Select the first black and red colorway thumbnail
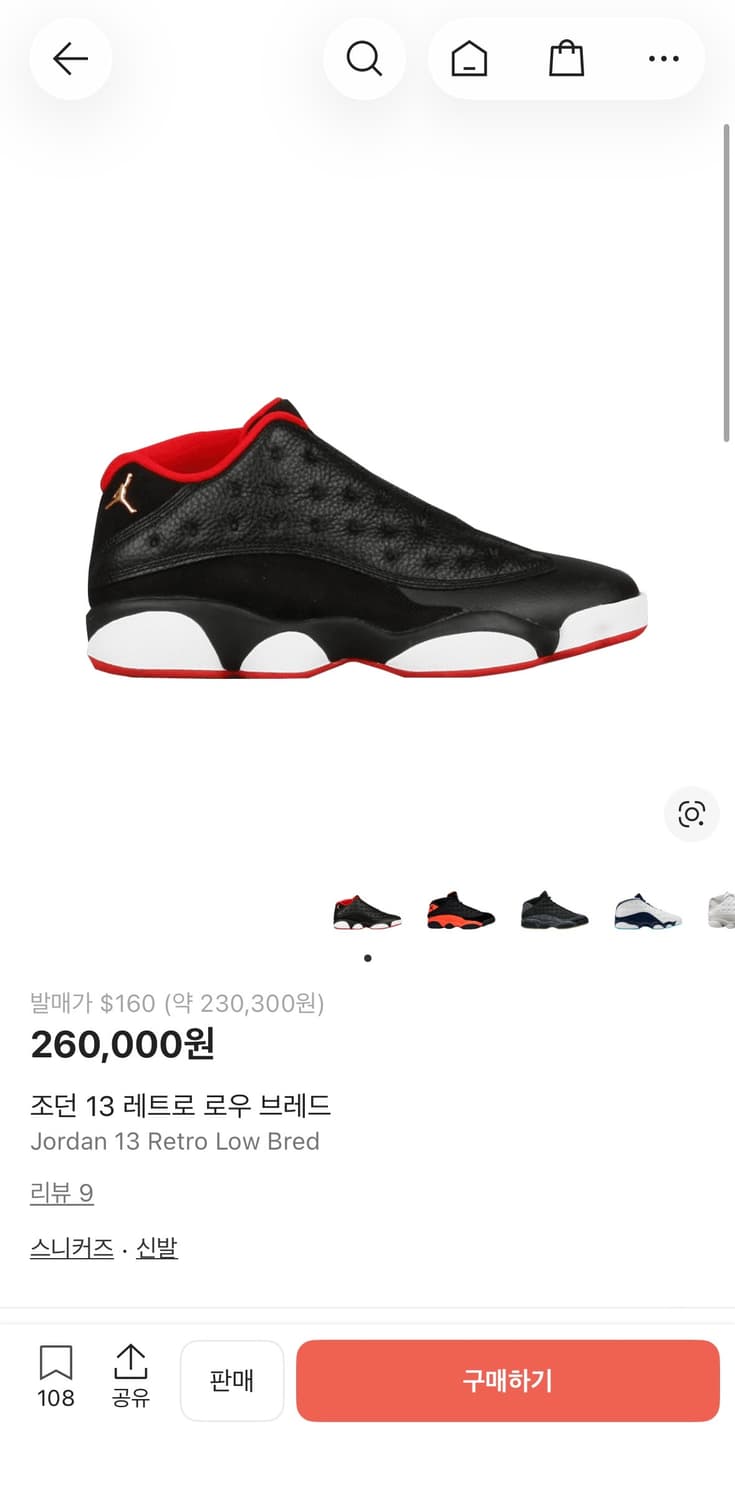The height and width of the screenshot is (1500, 735). click(368, 914)
